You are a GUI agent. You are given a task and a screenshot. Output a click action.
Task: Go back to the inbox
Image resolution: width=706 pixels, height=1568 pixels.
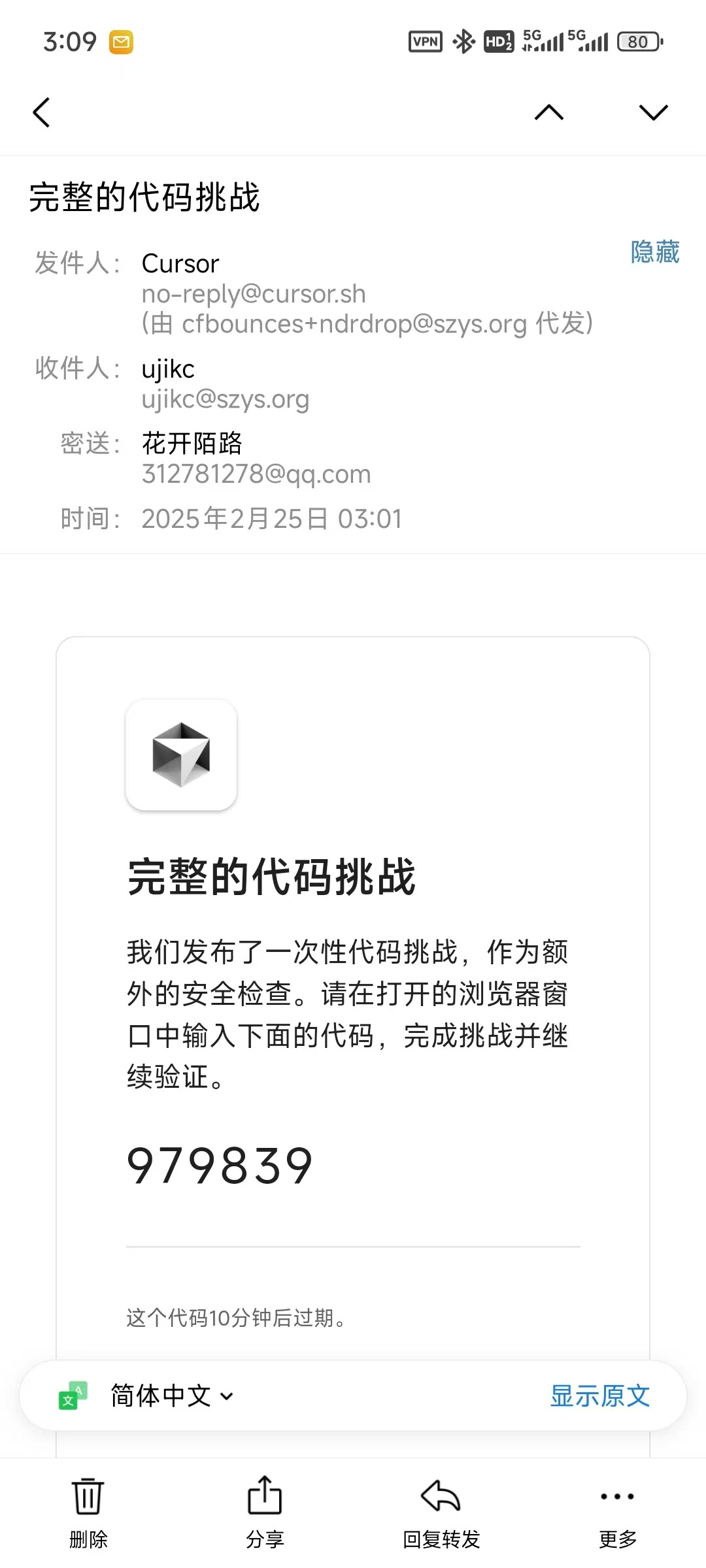pyautogui.click(x=41, y=112)
